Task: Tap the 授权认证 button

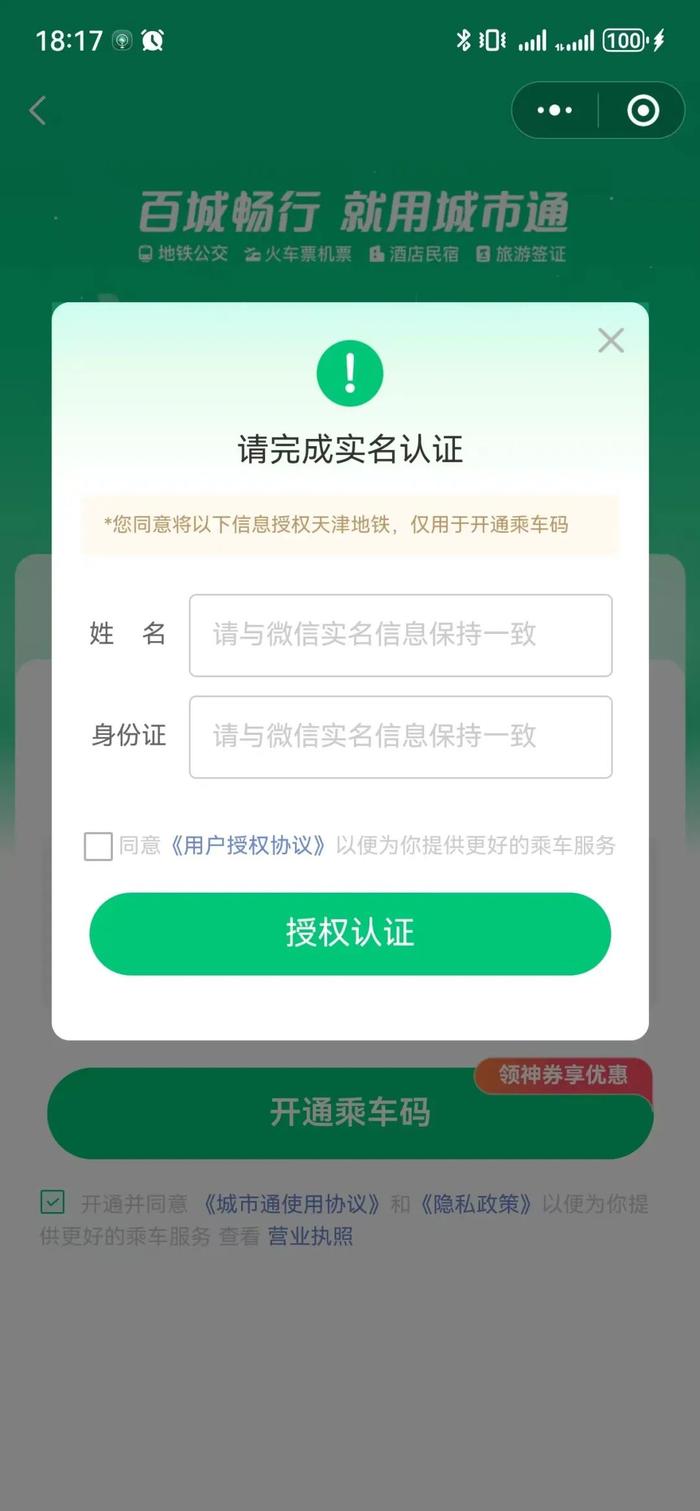Action: 350,933
